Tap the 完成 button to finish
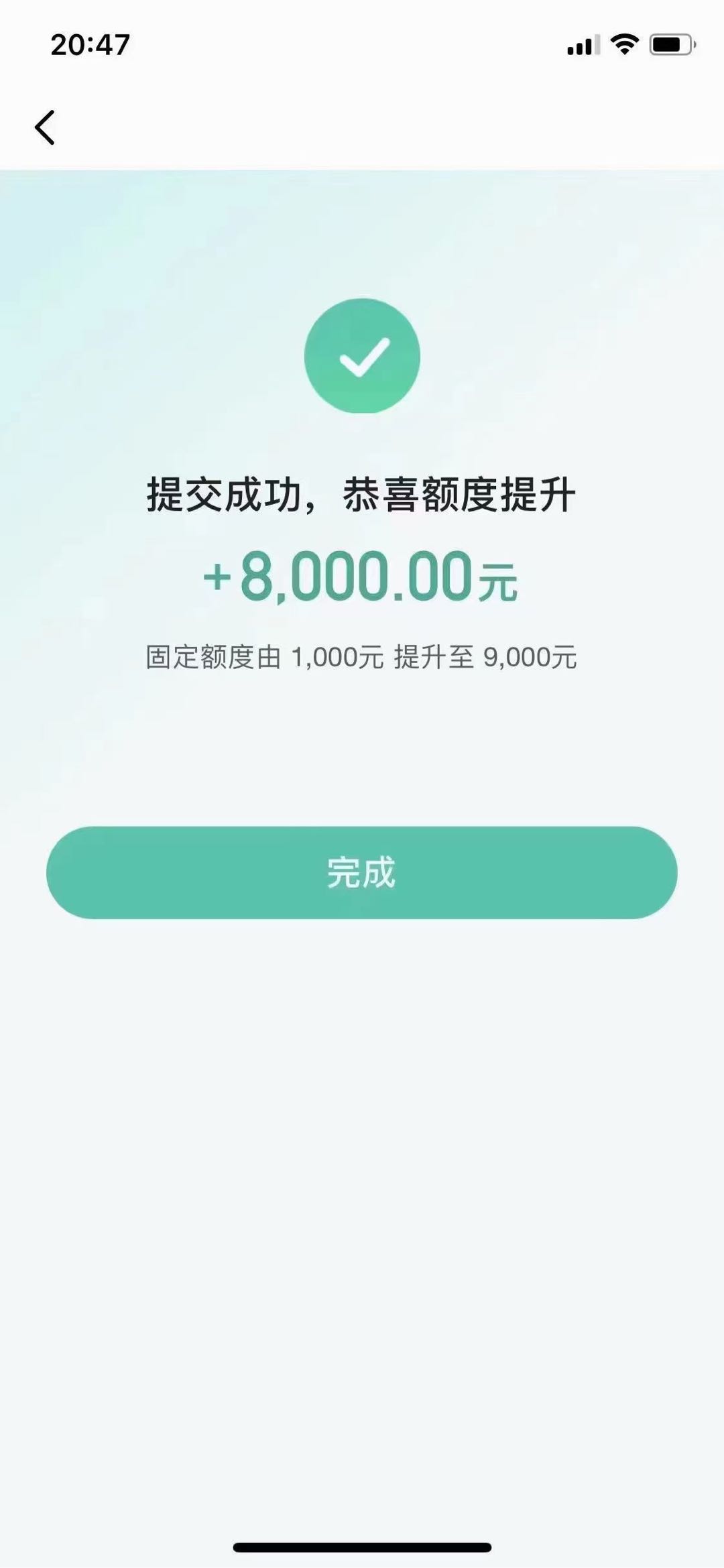 point(361,872)
